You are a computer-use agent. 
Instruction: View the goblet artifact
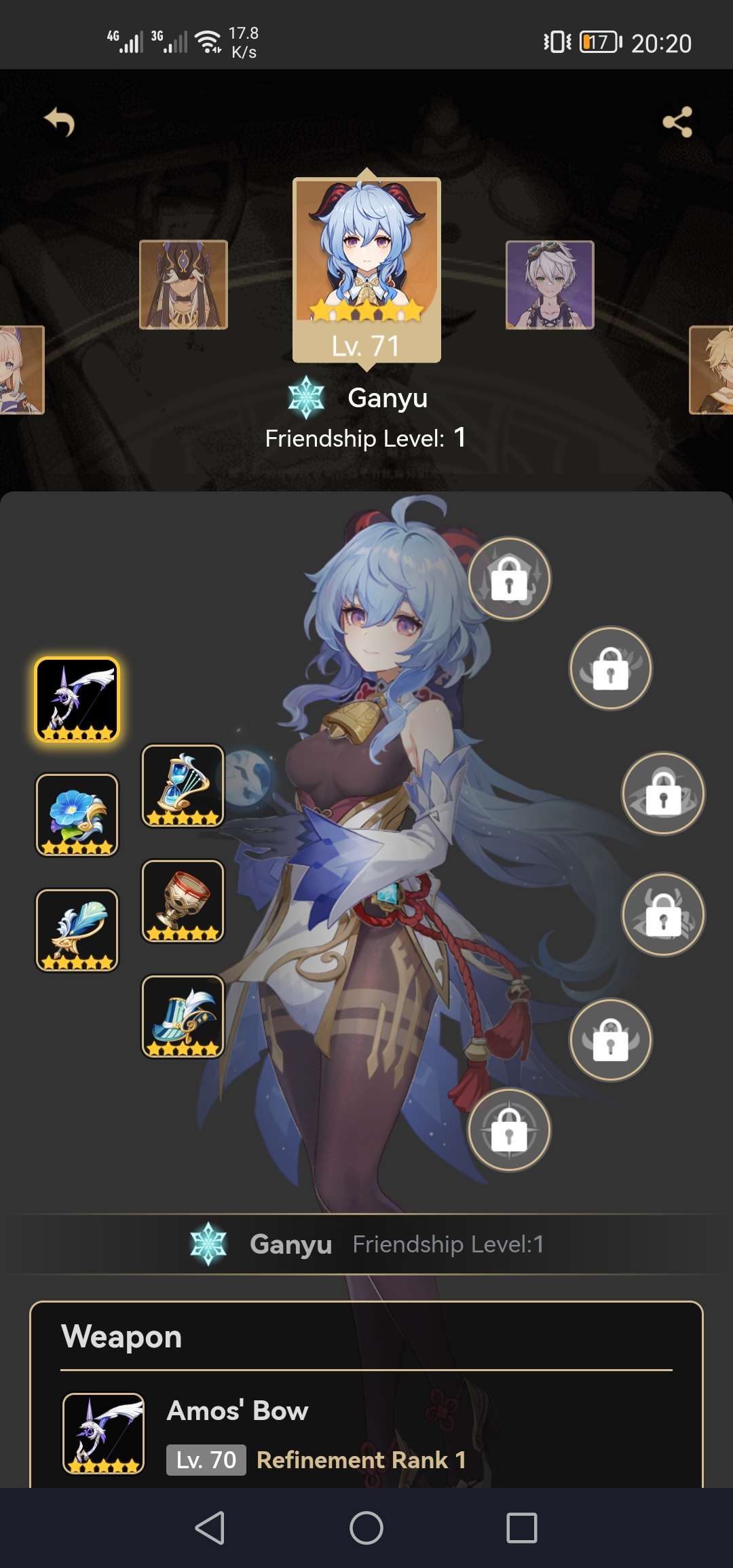pos(183,901)
